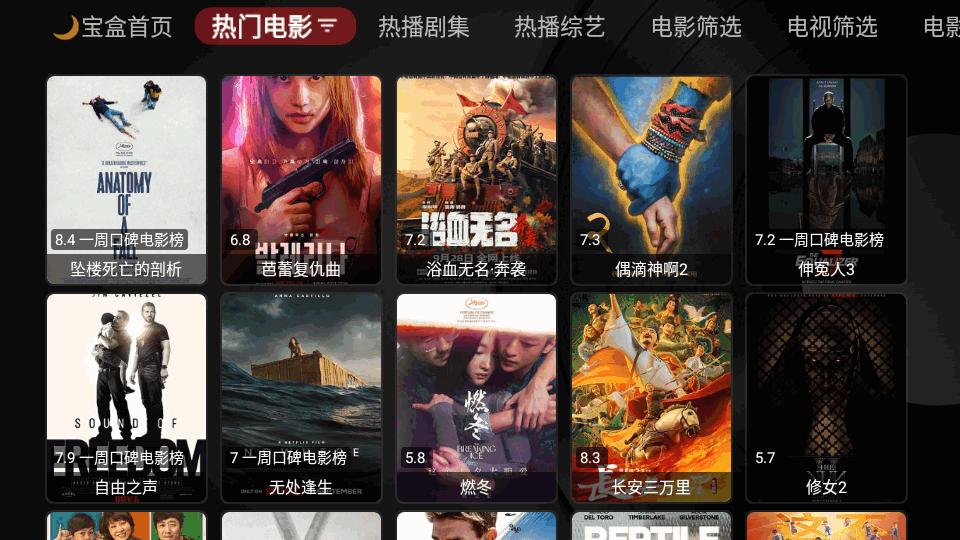The height and width of the screenshot is (540, 960).
Task: Open the movie 芭蕾复仇曲
Action: pos(301,180)
